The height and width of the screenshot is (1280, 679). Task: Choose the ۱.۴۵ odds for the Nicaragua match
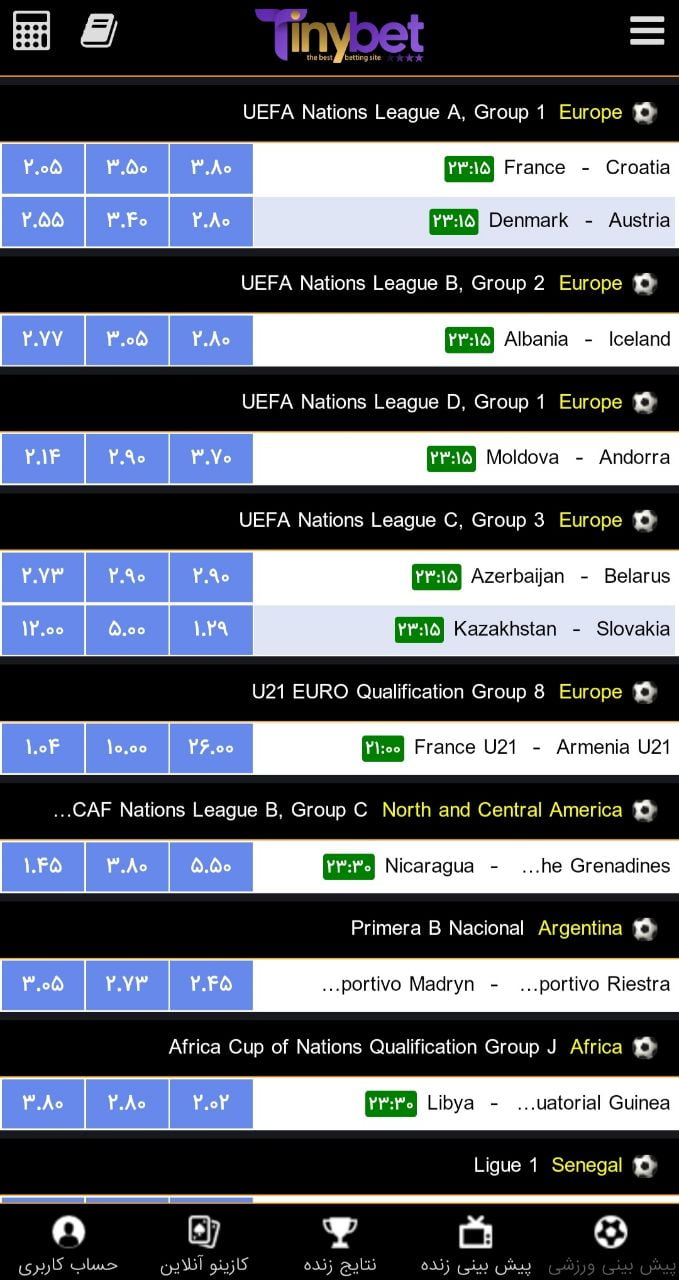[x=42, y=866]
